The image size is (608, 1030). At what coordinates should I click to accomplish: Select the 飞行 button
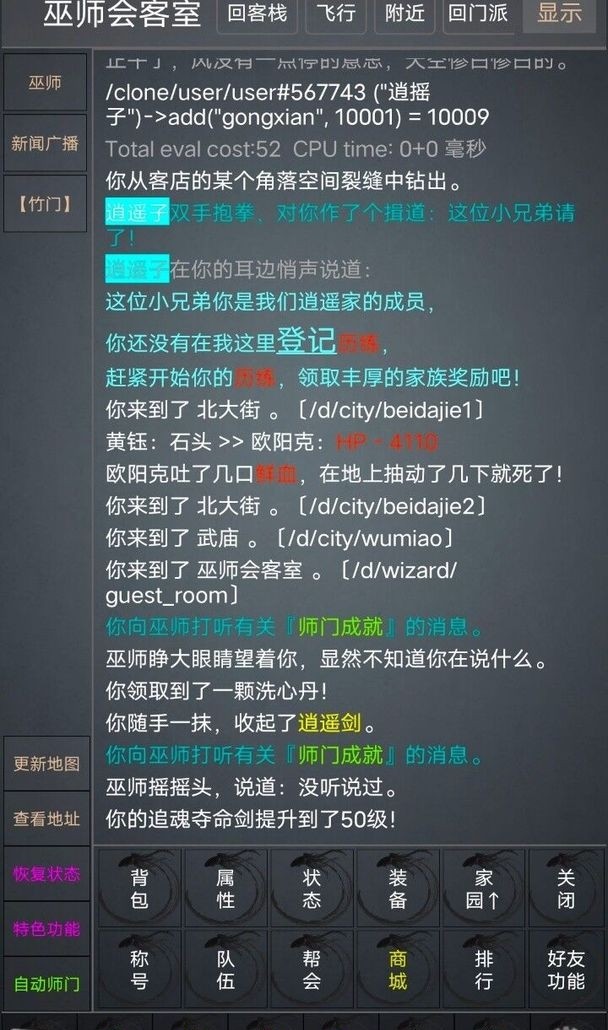click(x=334, y=15)
